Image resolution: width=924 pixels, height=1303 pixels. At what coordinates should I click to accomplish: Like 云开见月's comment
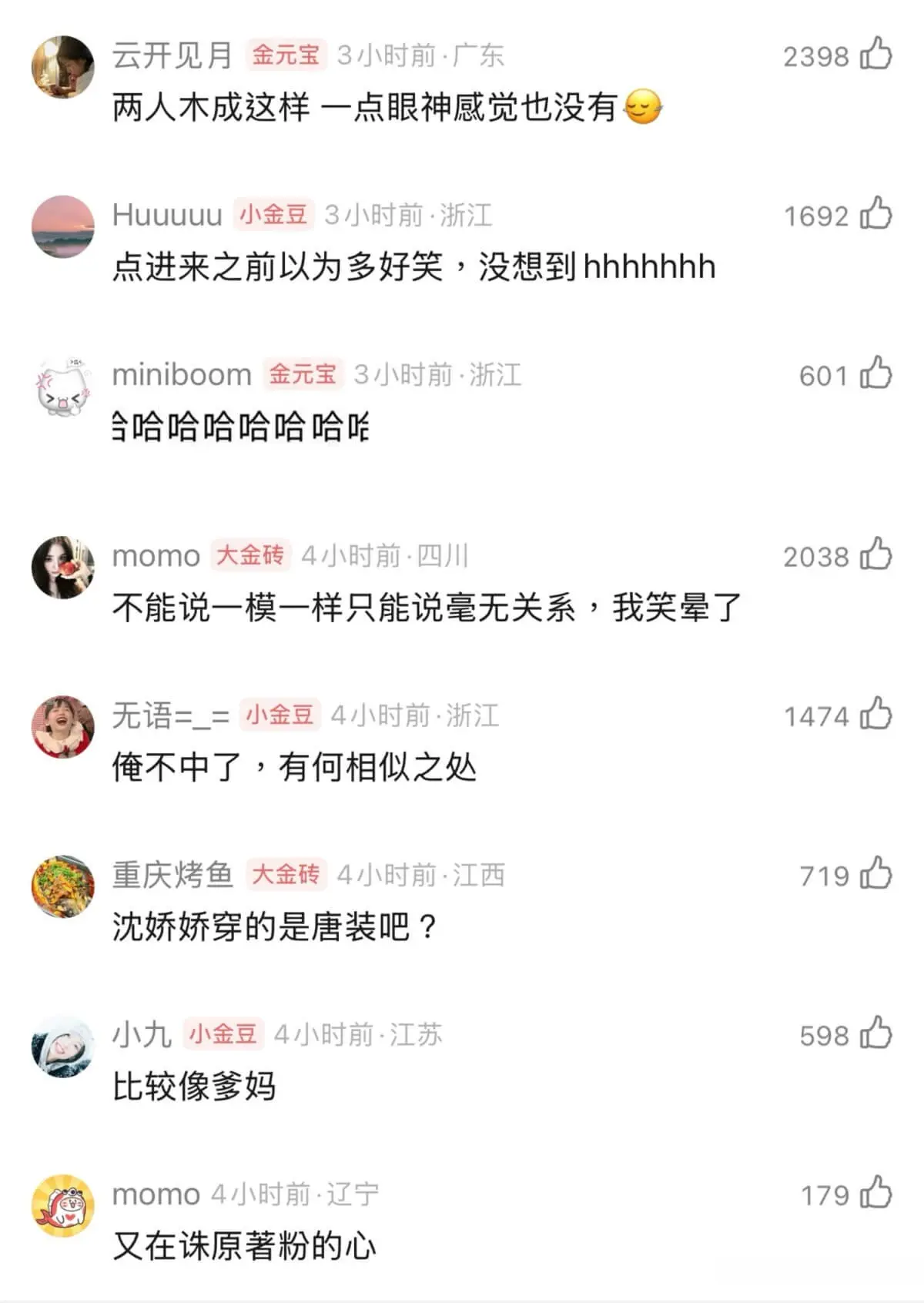click(x=875, y=55)
